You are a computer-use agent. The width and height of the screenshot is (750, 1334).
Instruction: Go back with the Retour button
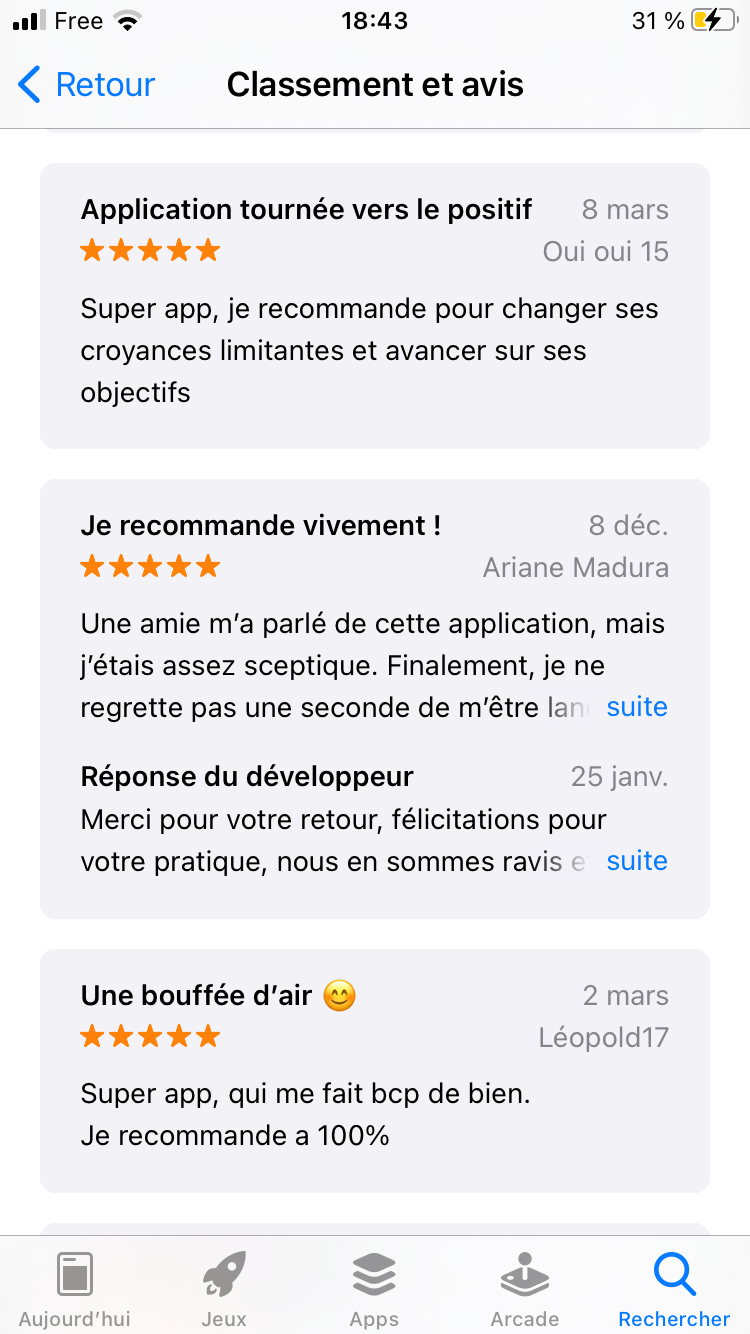(87, 85)
